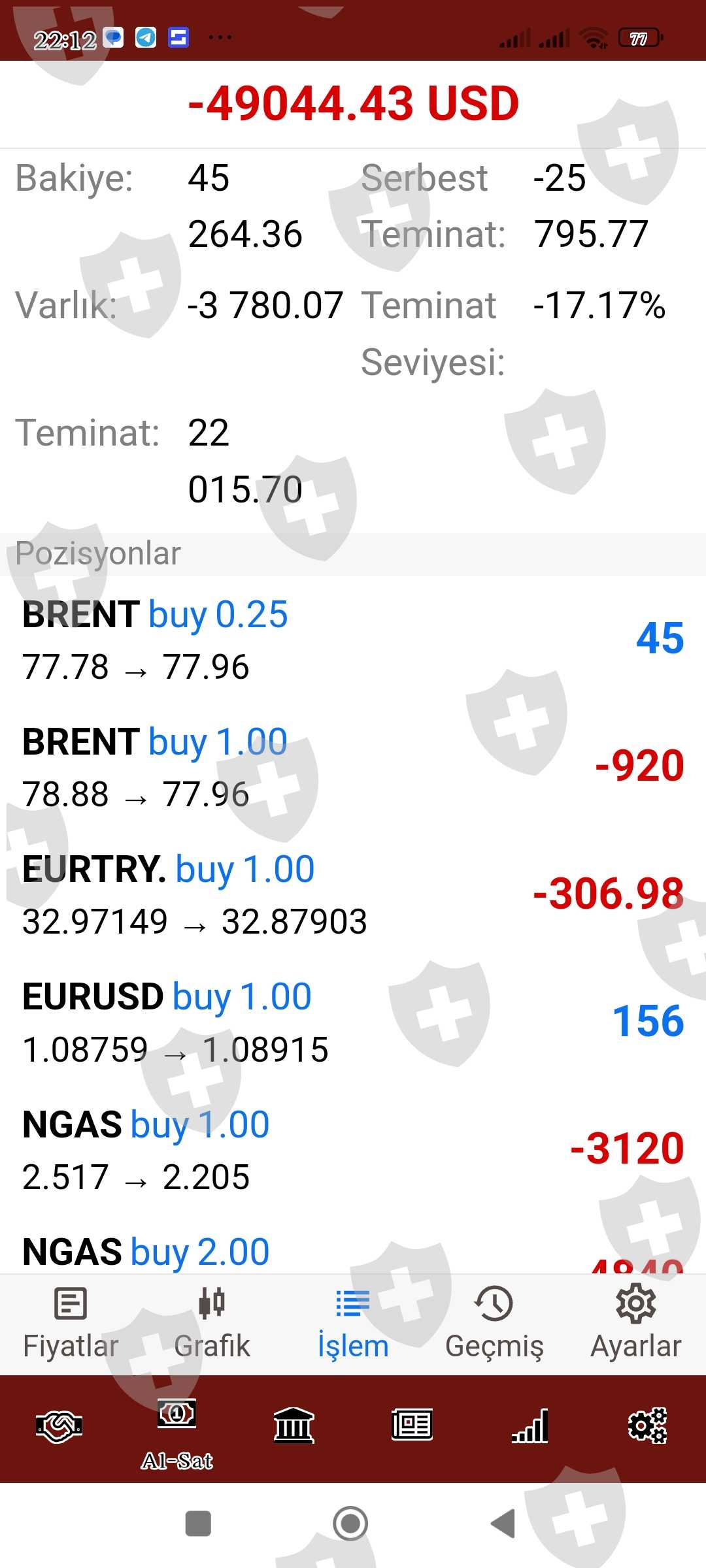Open the bar chart statistics icon
This screenshot has width=706, height=1568.
pos(529,1426)
